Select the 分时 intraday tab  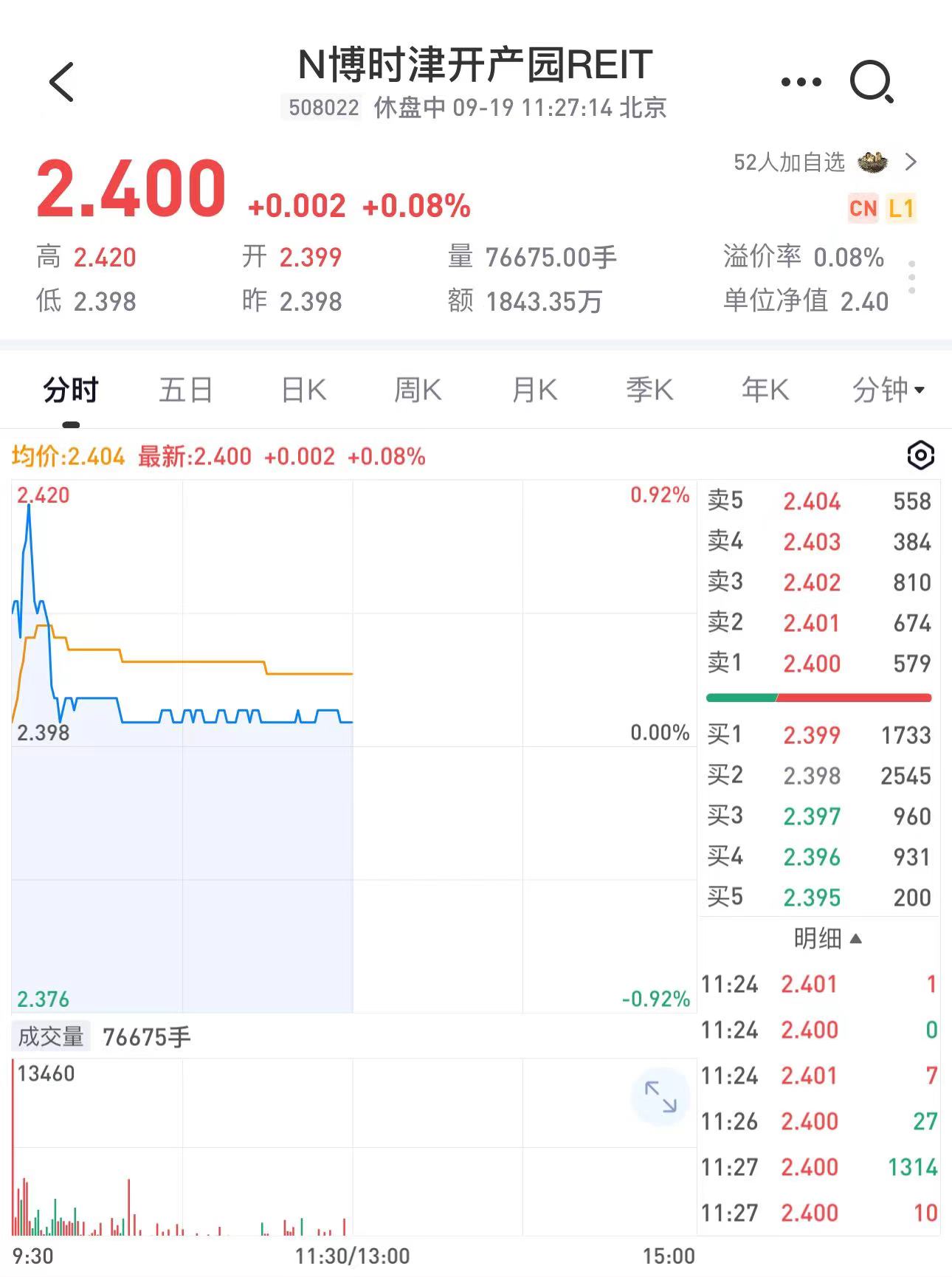[x=71, y=390]
